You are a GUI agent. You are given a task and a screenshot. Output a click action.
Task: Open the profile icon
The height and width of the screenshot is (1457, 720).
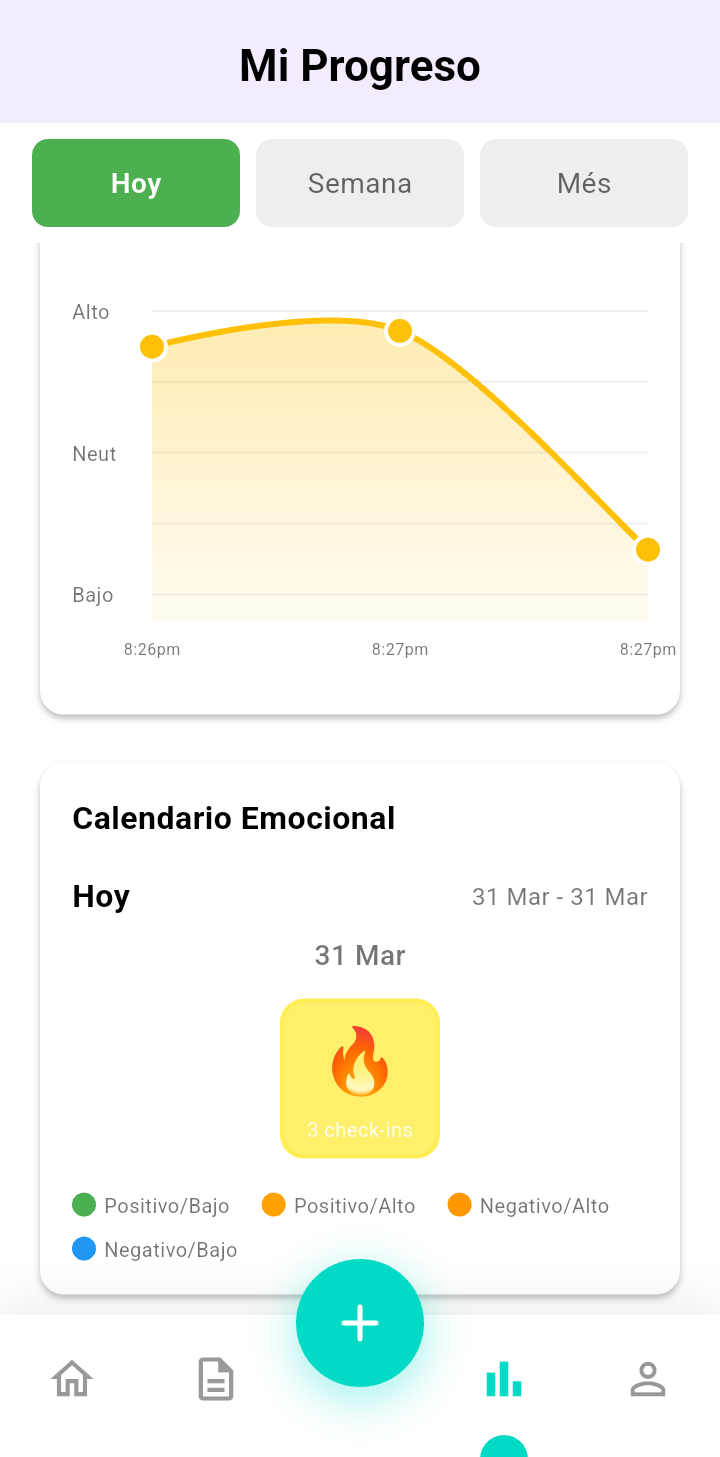tap(647, 1378)
